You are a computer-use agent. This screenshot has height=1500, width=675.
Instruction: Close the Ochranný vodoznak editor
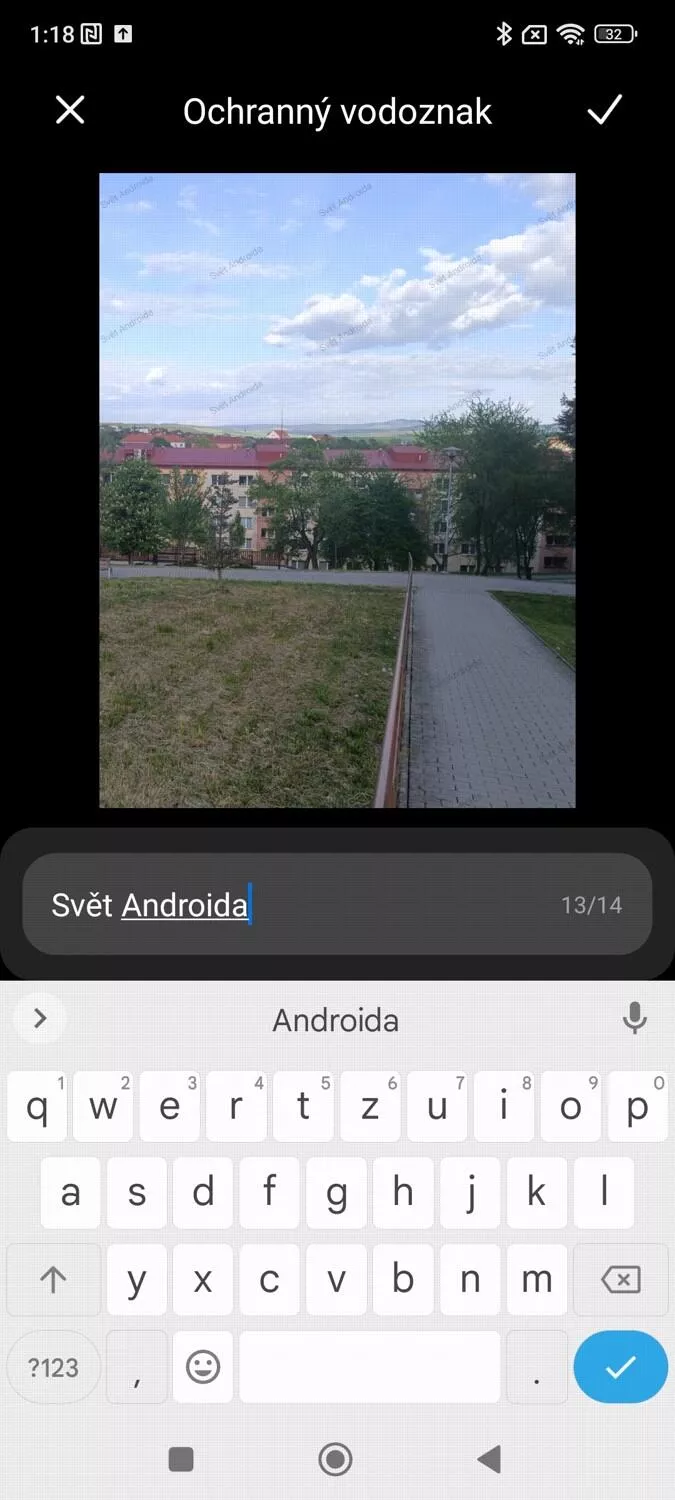click(x=70, y=110)
